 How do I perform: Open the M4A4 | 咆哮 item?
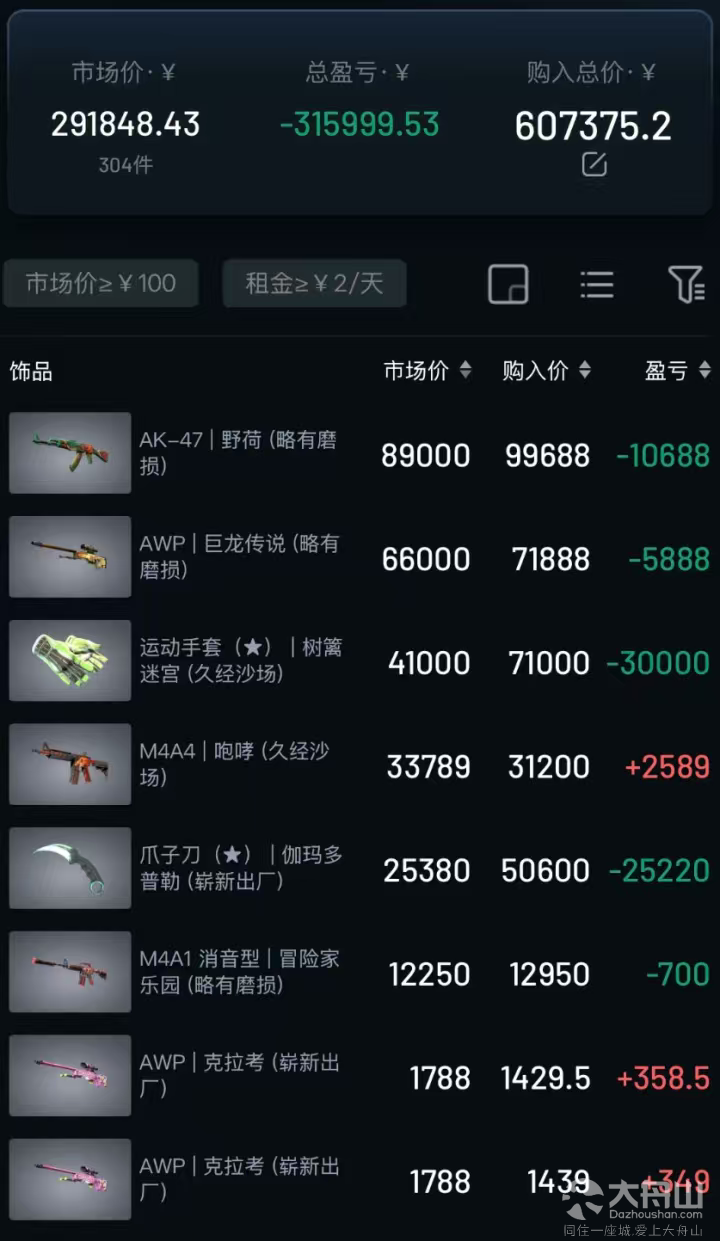click(234, 765)
